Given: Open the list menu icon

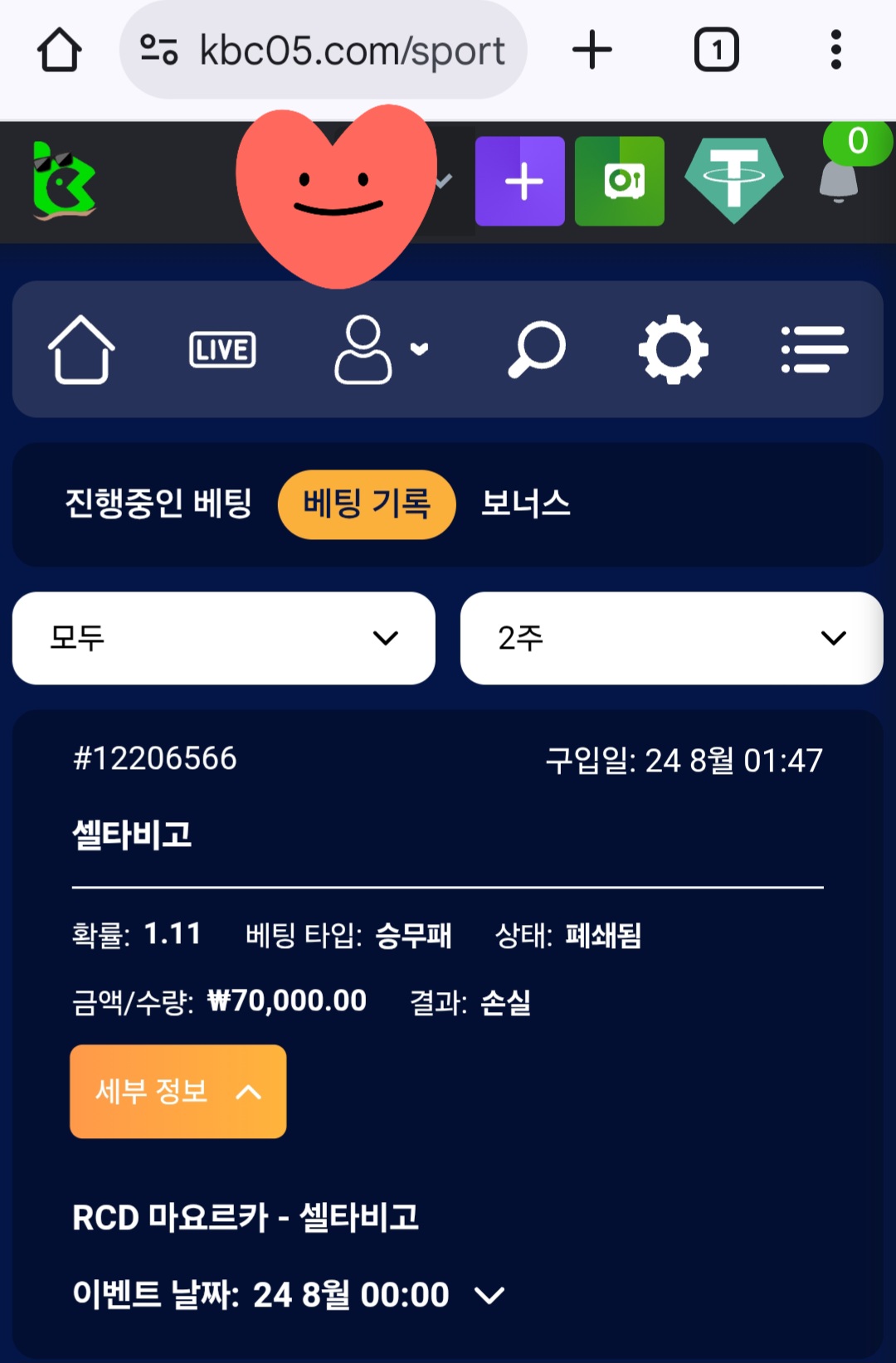Looking at the screenshot, I should tap(814, 349).
